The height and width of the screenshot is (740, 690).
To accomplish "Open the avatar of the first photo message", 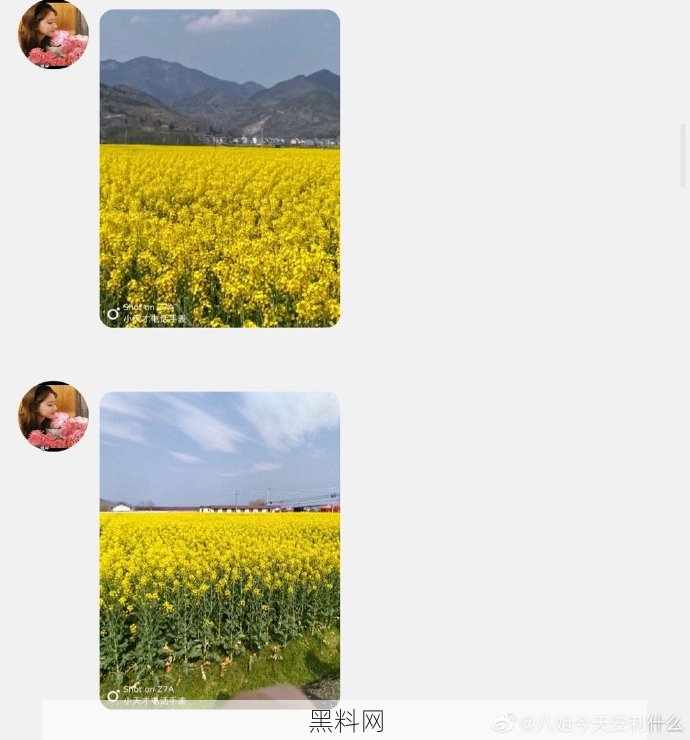I will tap(53, 34).
